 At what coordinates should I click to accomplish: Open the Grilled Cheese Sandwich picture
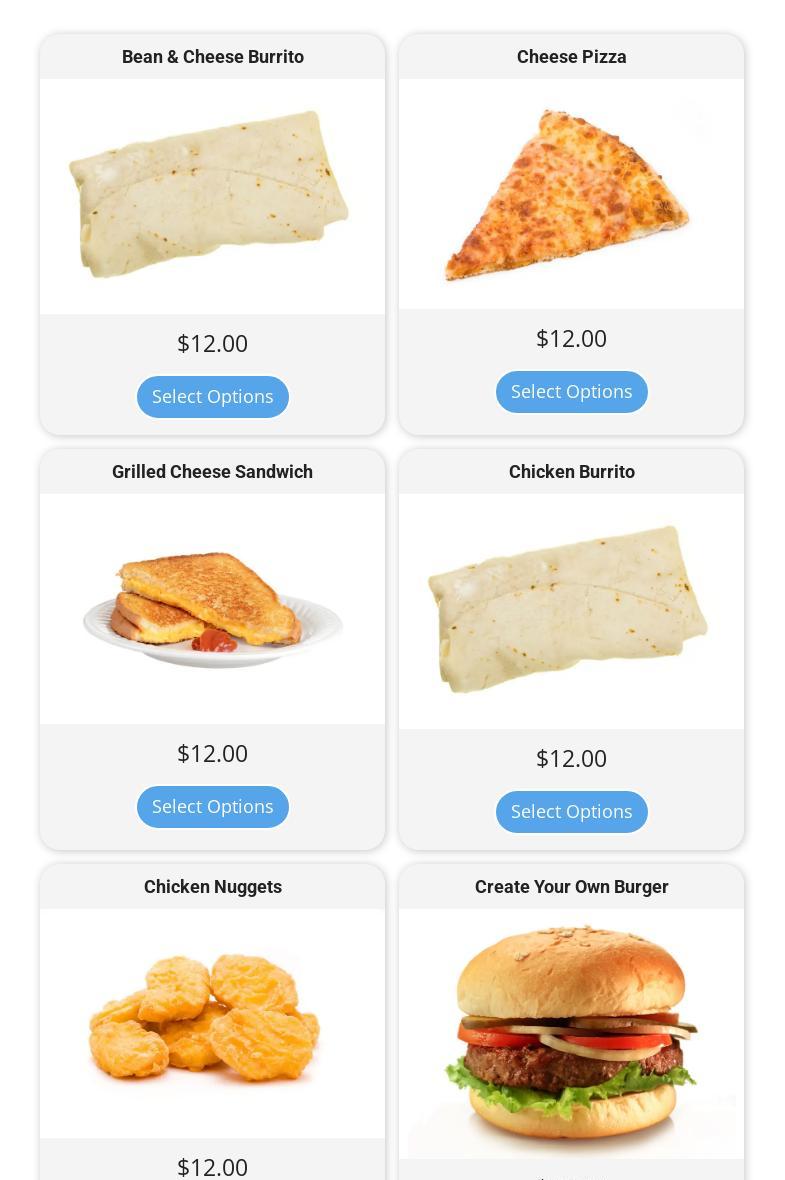click(212, 608)
